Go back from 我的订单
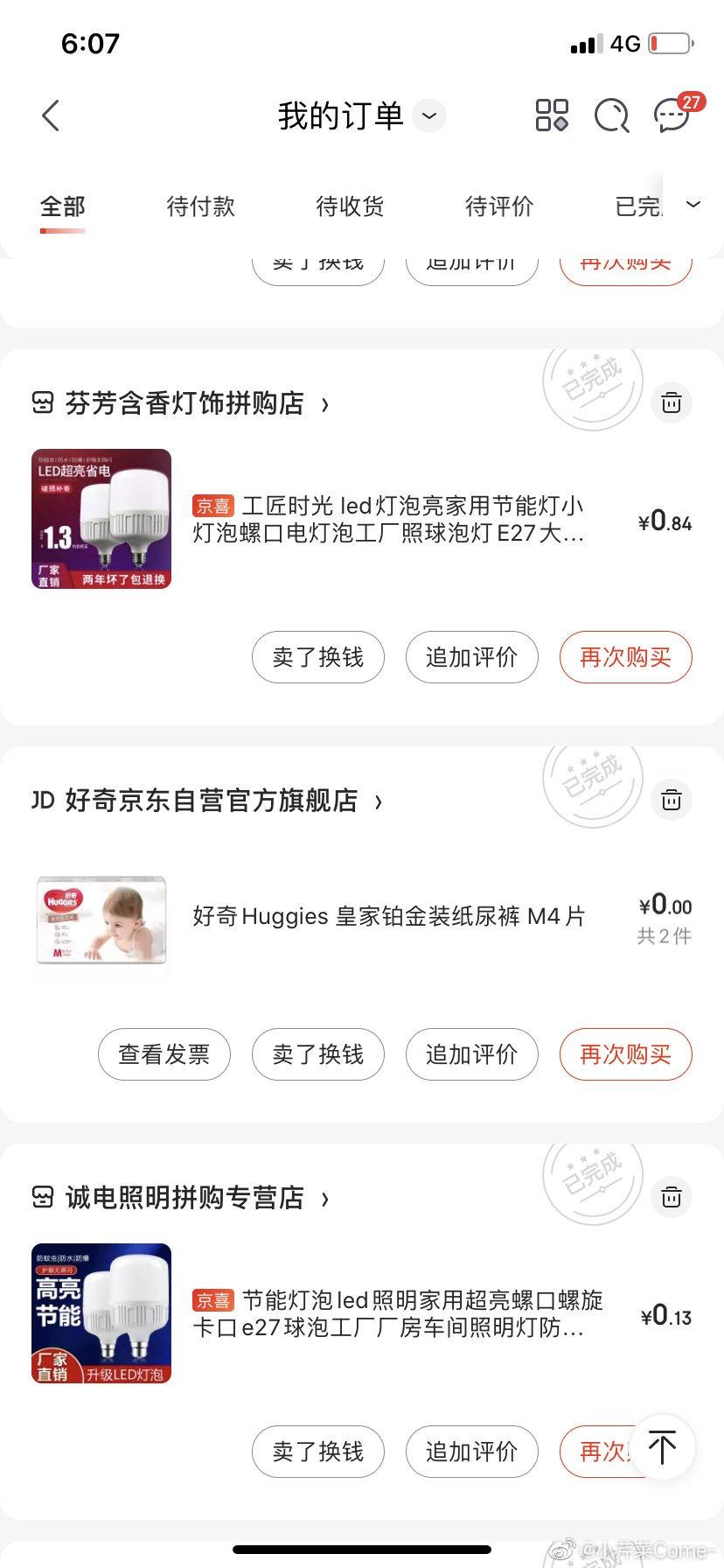This screenshot has width=724, height=1568. tap(51, 115)
